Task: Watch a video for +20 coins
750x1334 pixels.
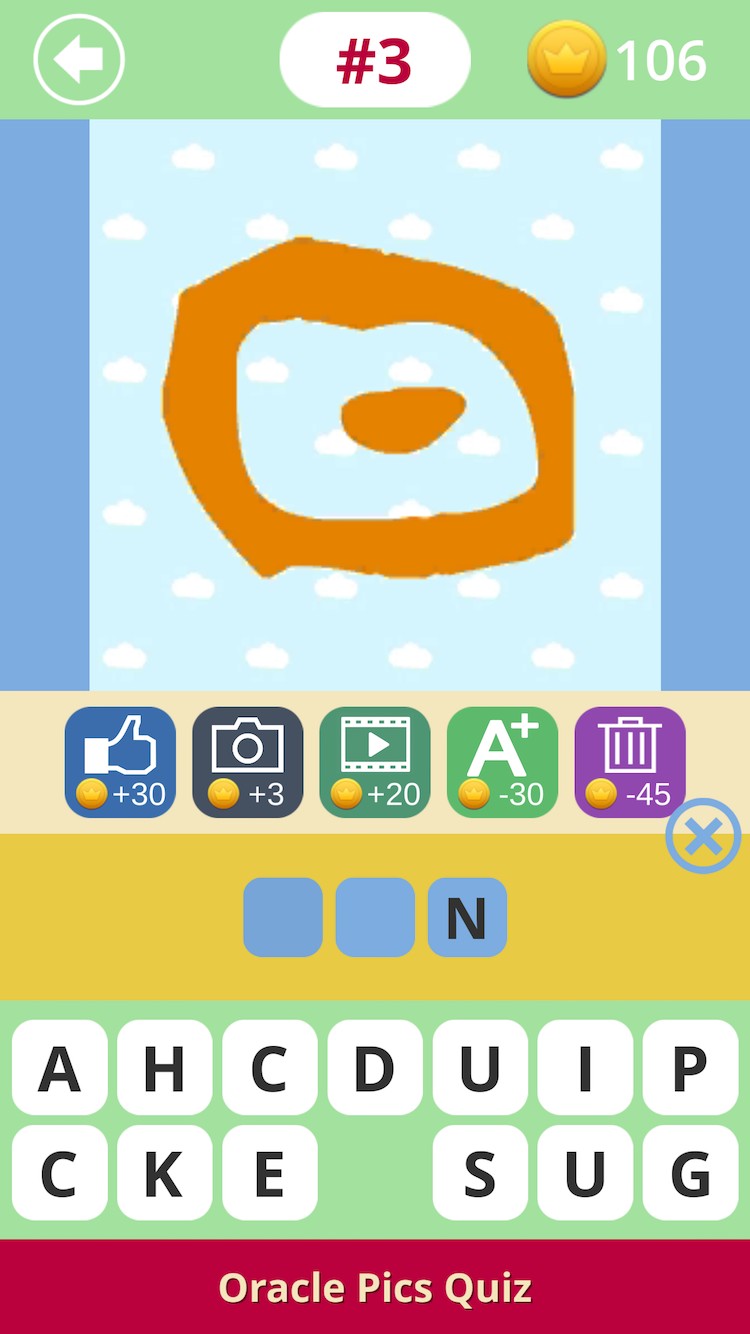Action: click(375, 762)
